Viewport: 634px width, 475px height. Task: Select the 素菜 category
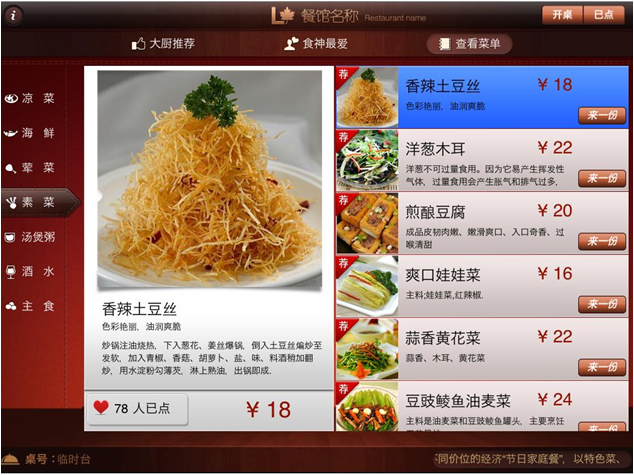(33, 202)
